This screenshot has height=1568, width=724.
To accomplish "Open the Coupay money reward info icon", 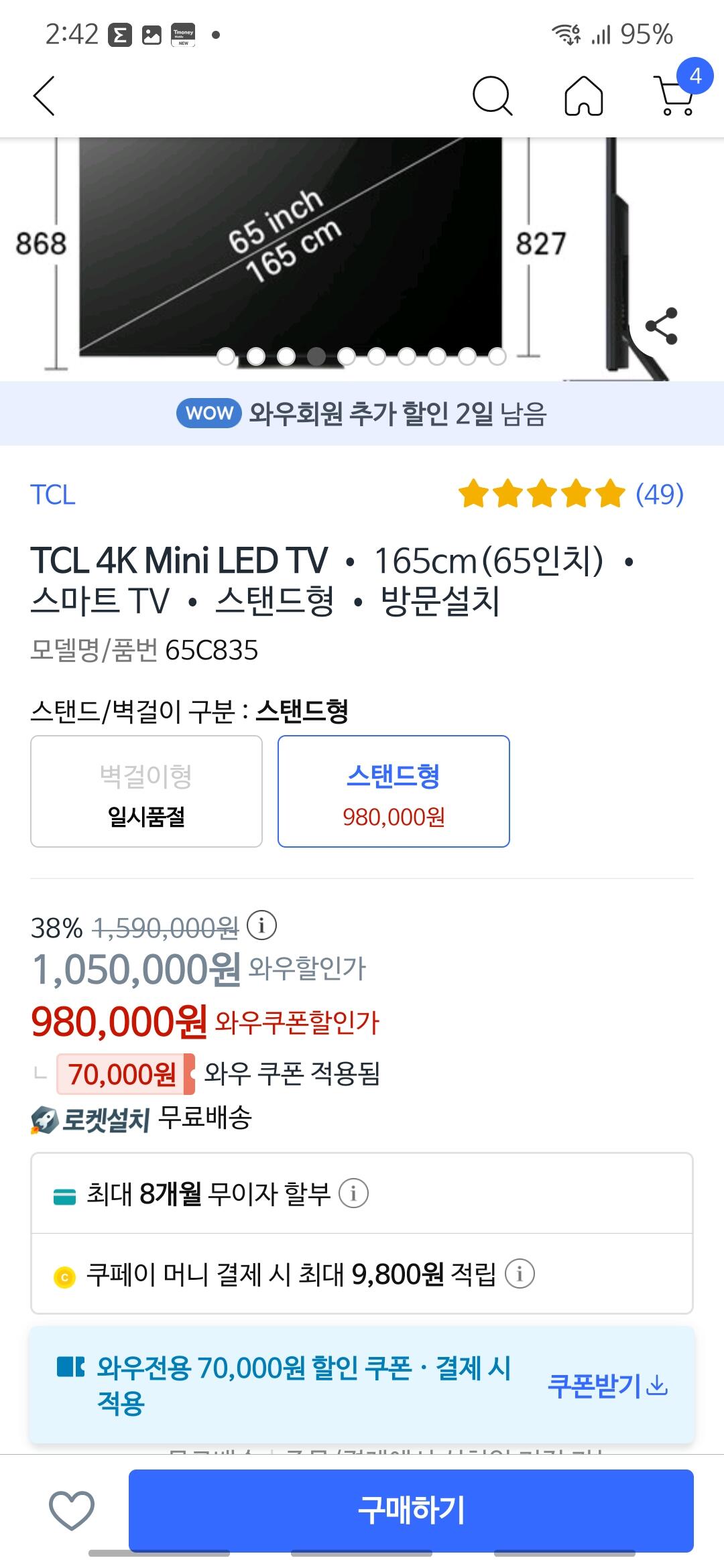I will (x=520, y=1273).
